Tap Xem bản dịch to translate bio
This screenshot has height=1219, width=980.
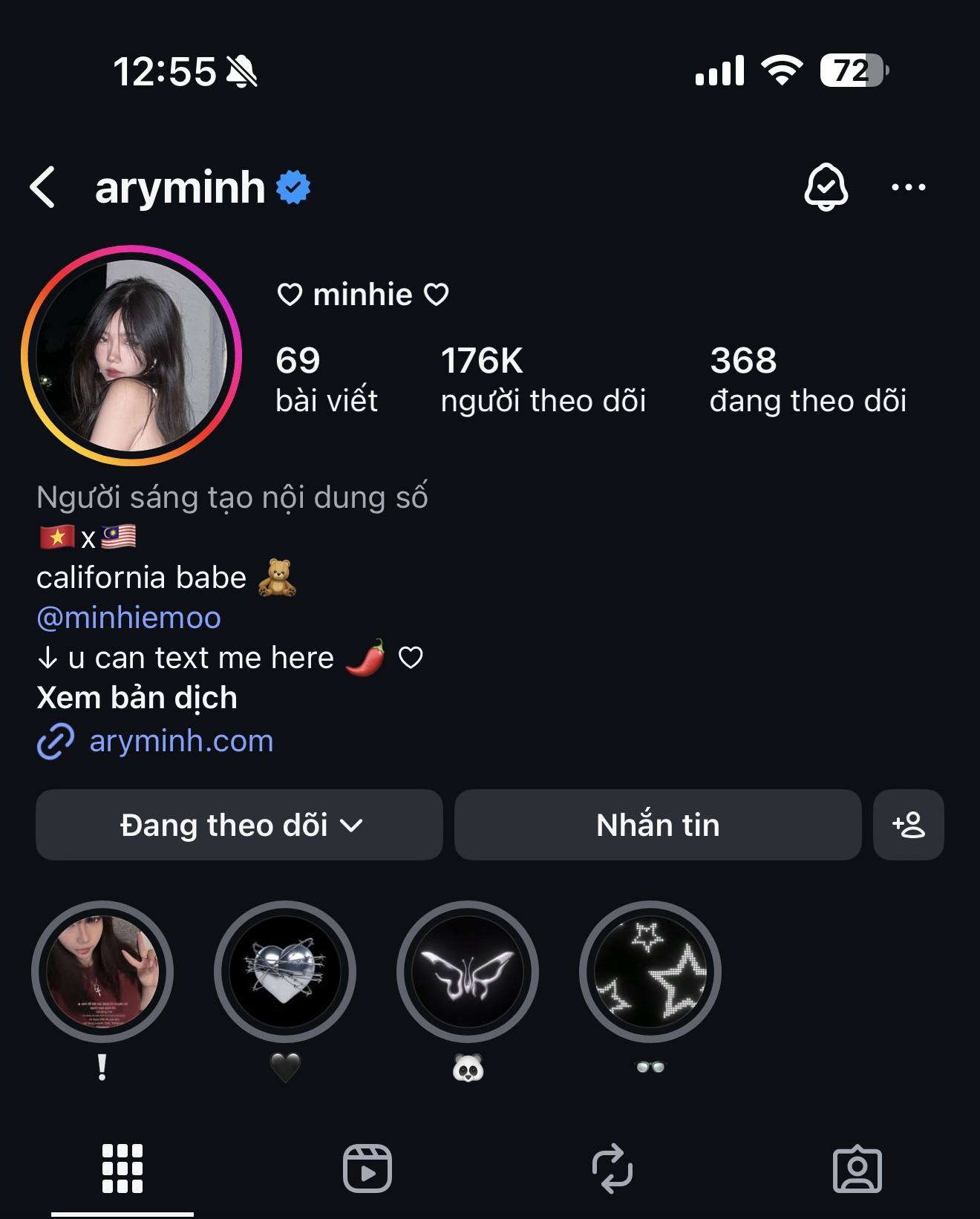tap(137, 698)
